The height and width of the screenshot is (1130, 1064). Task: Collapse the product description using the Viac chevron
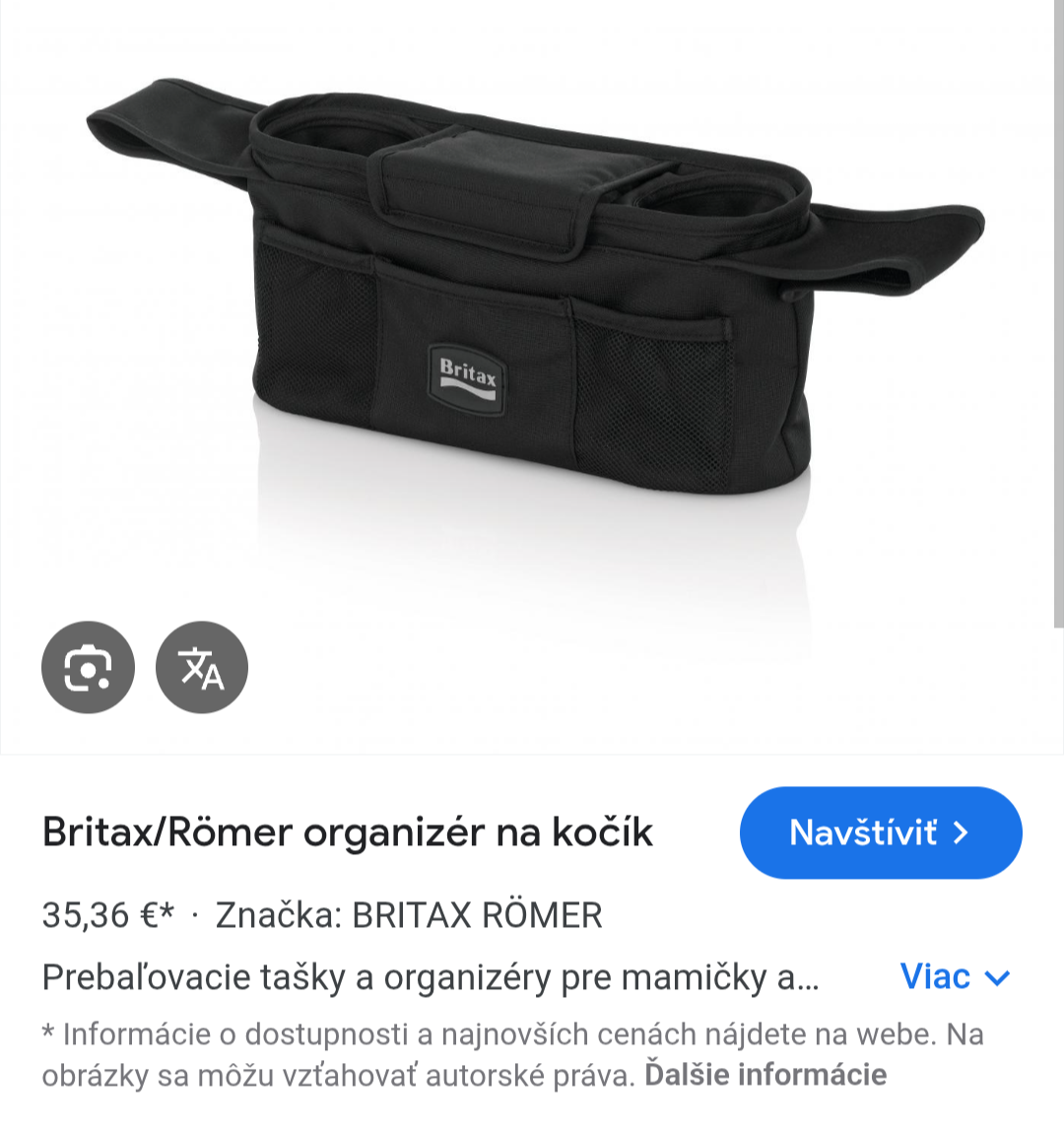[995, 978]
